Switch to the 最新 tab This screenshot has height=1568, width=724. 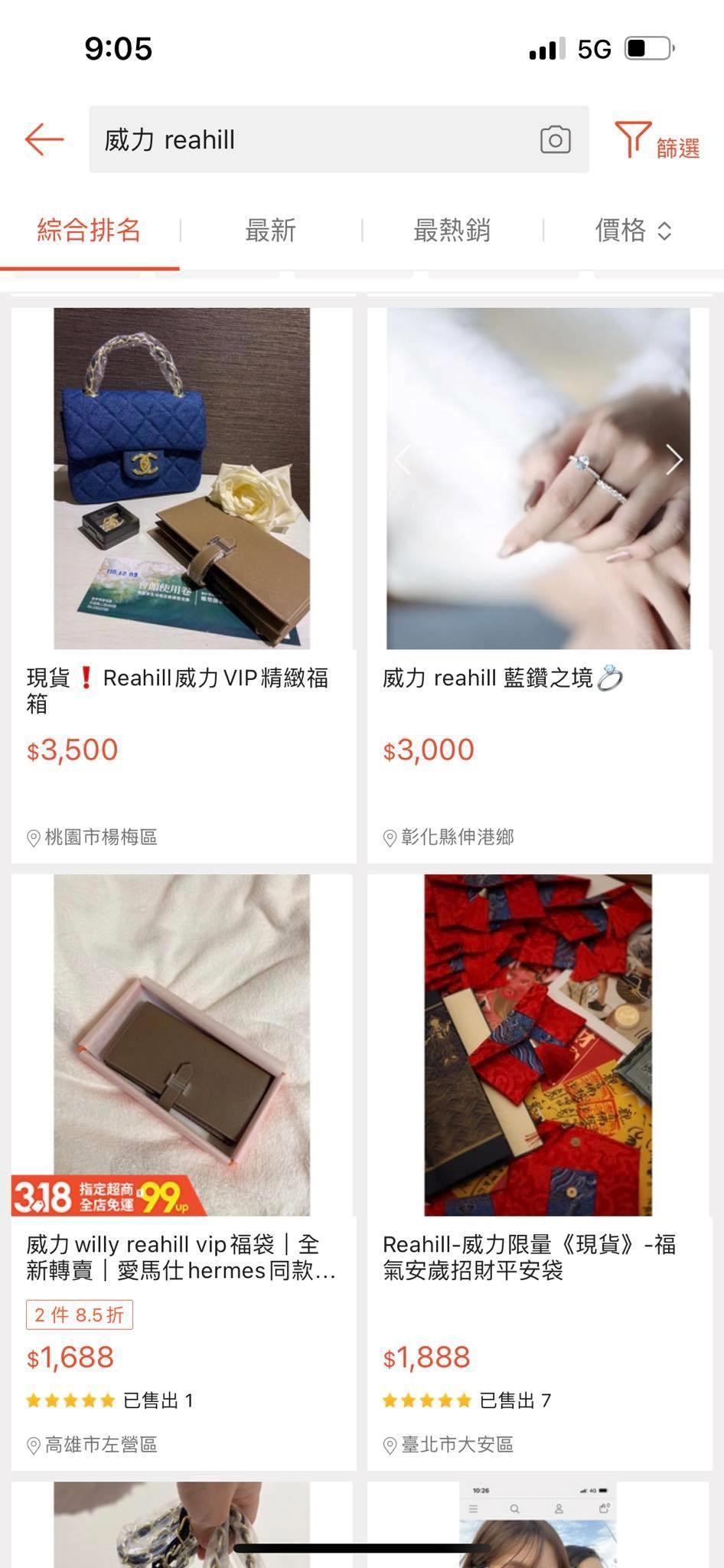(270, 230)
